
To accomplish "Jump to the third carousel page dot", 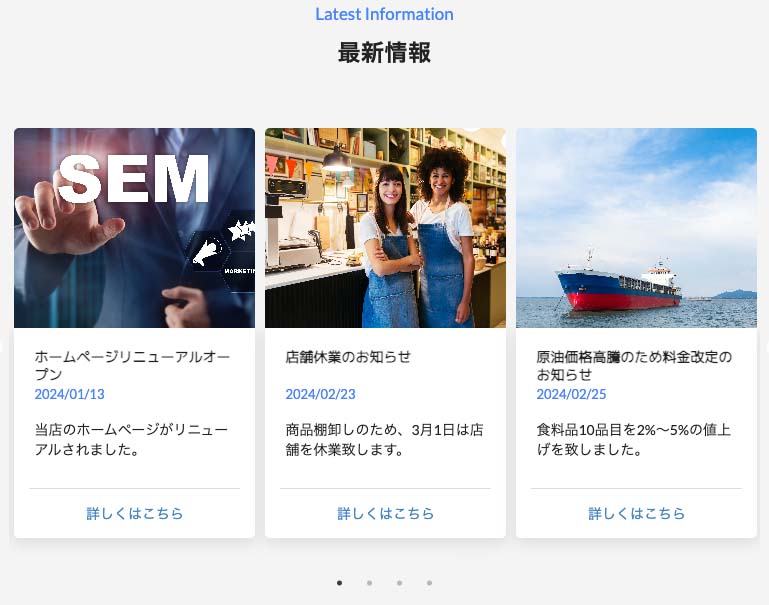I will pyautogui.click(x=400, y=582).
